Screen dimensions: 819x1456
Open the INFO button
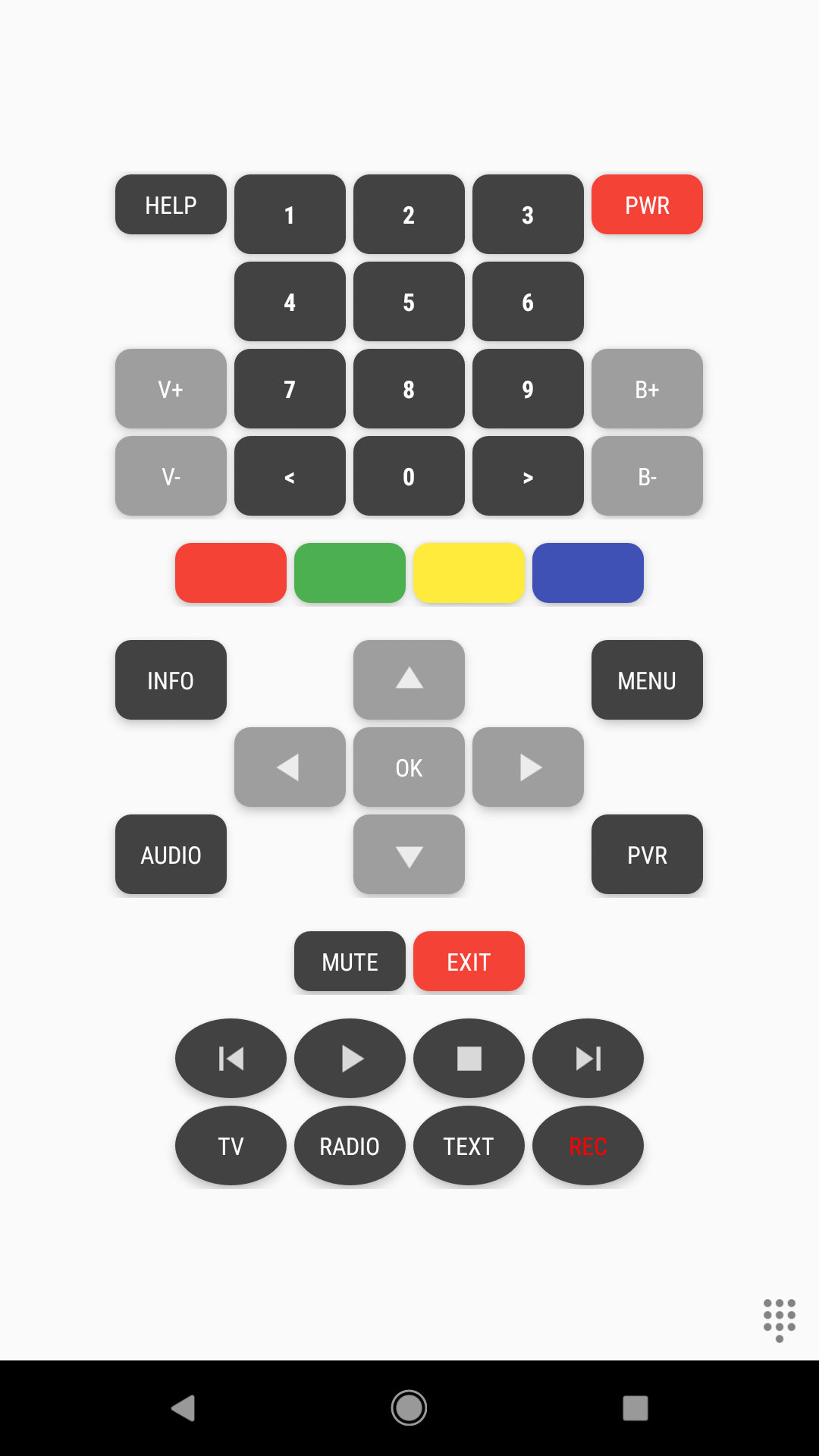(x=171, y=680)
